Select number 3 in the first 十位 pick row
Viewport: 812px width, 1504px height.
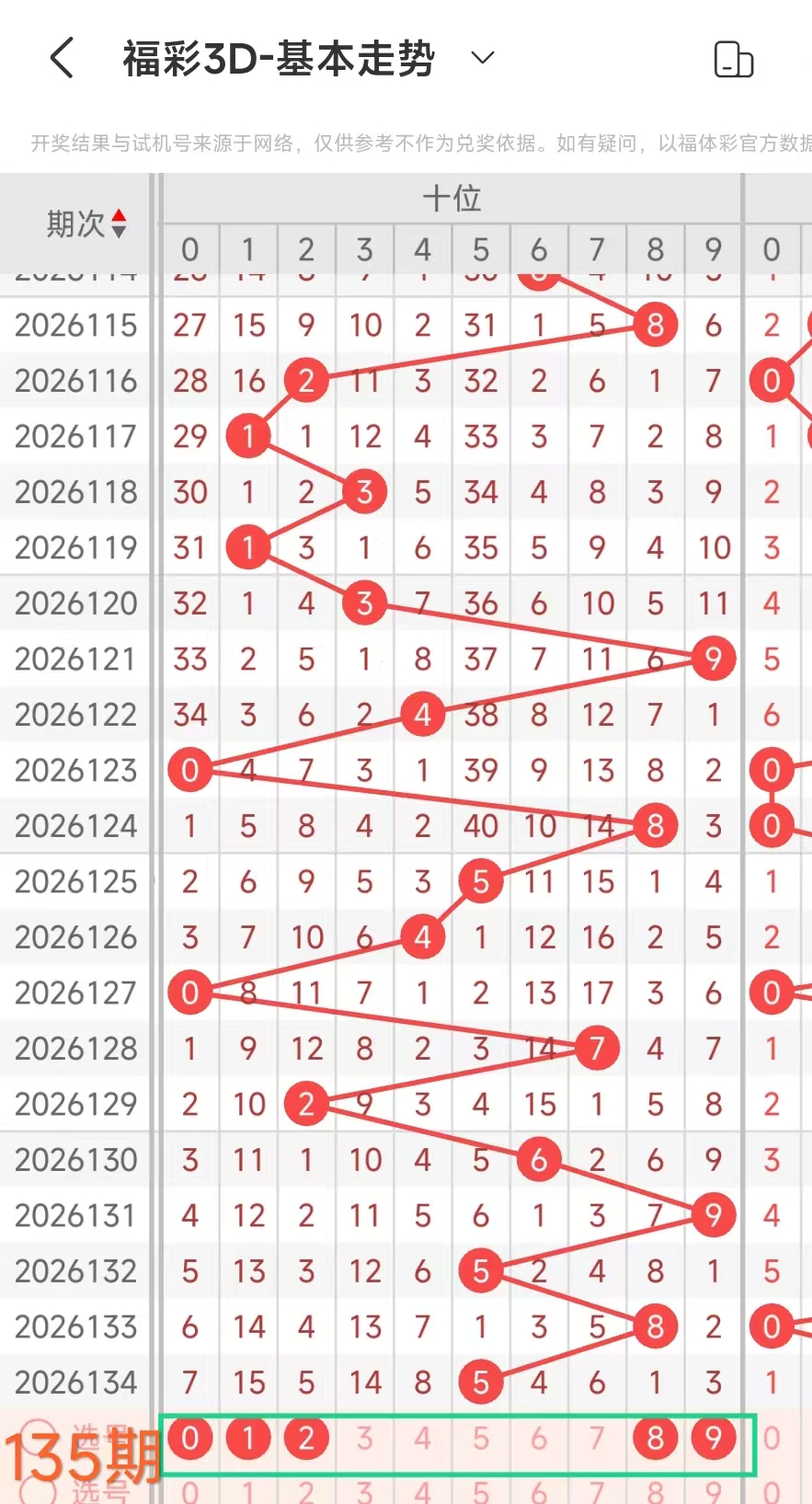365,1438
